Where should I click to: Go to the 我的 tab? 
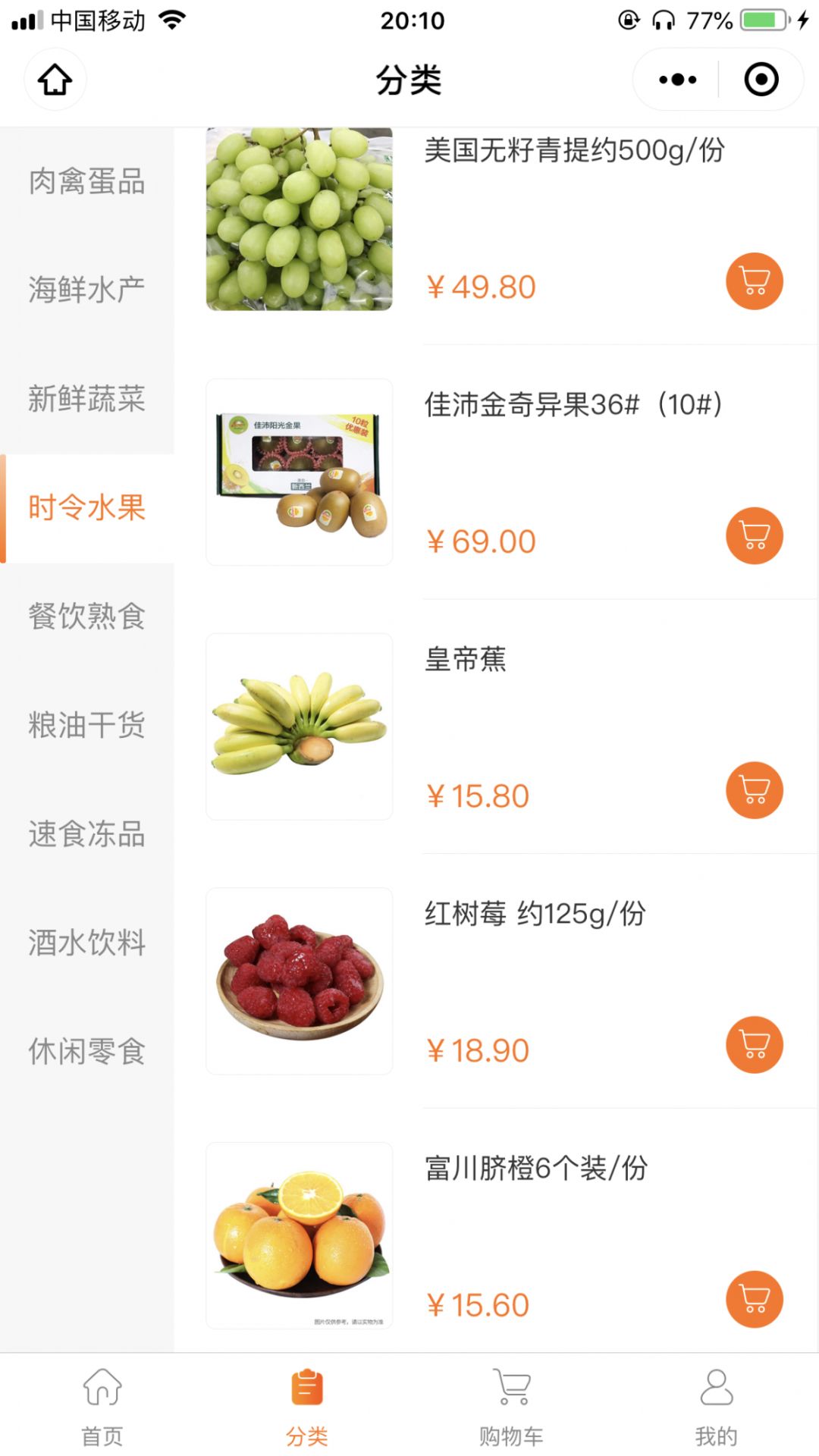click(716, 1407)
